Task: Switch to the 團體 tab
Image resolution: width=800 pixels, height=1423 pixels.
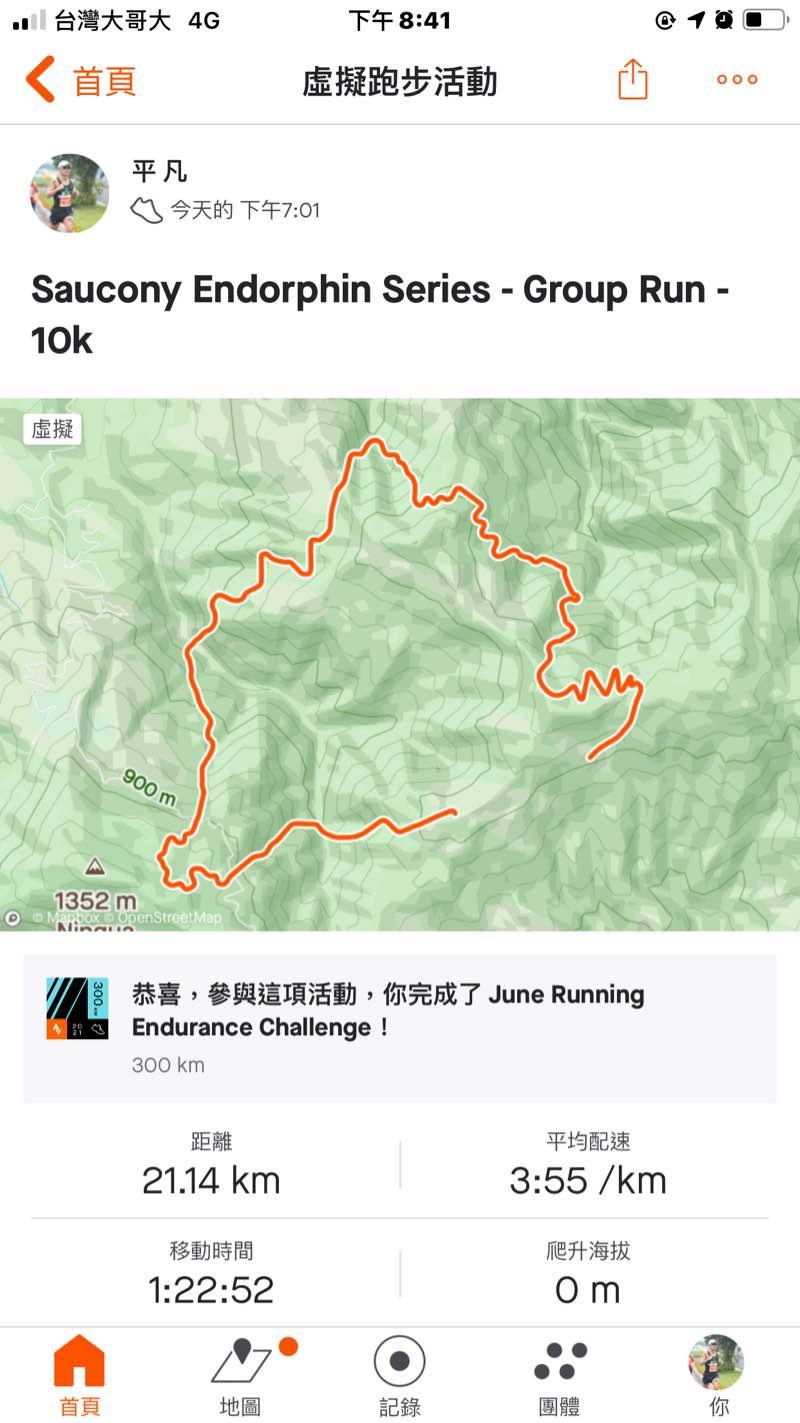Action: 560,1375
